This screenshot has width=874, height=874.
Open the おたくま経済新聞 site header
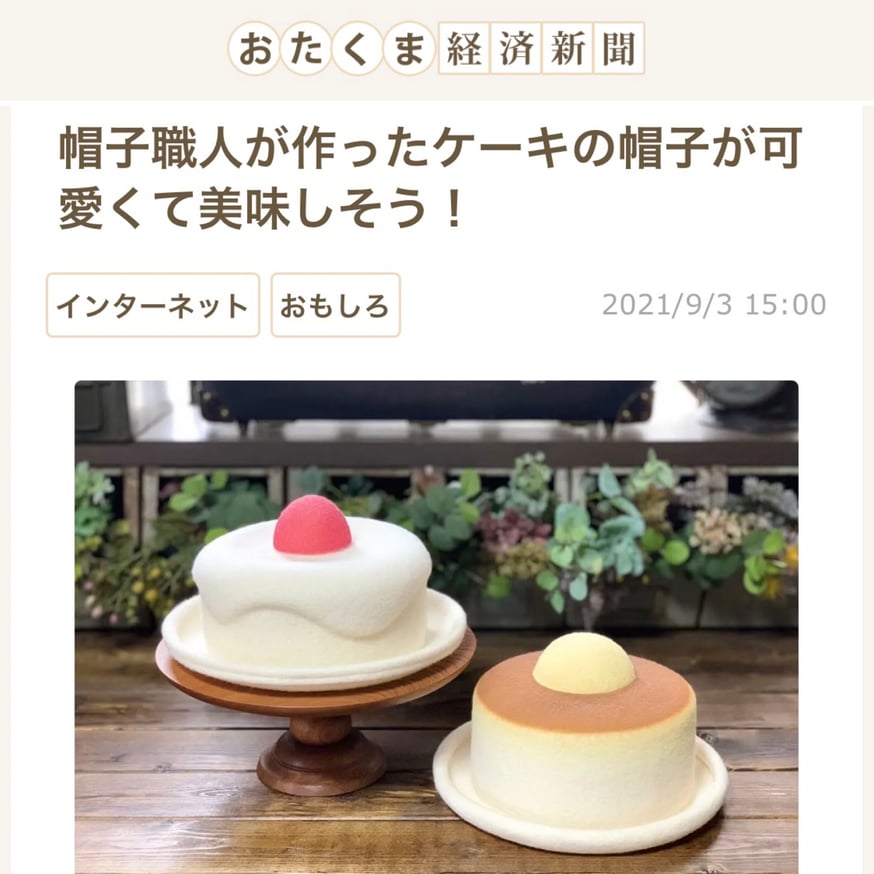(436, 49)
